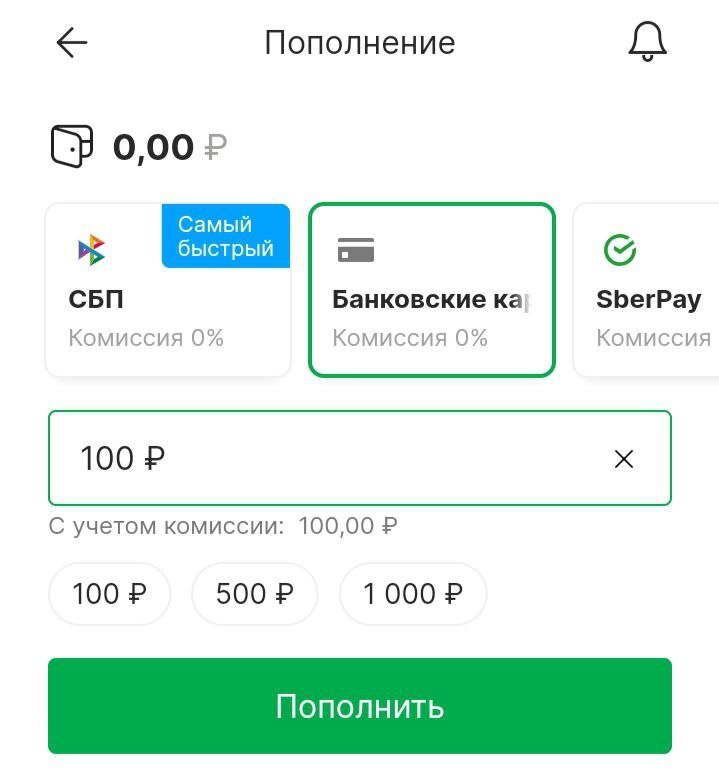719x774 pixels.
Task: Pick the 1 000 ₽ quick amount chip
Action: [413, 594]
